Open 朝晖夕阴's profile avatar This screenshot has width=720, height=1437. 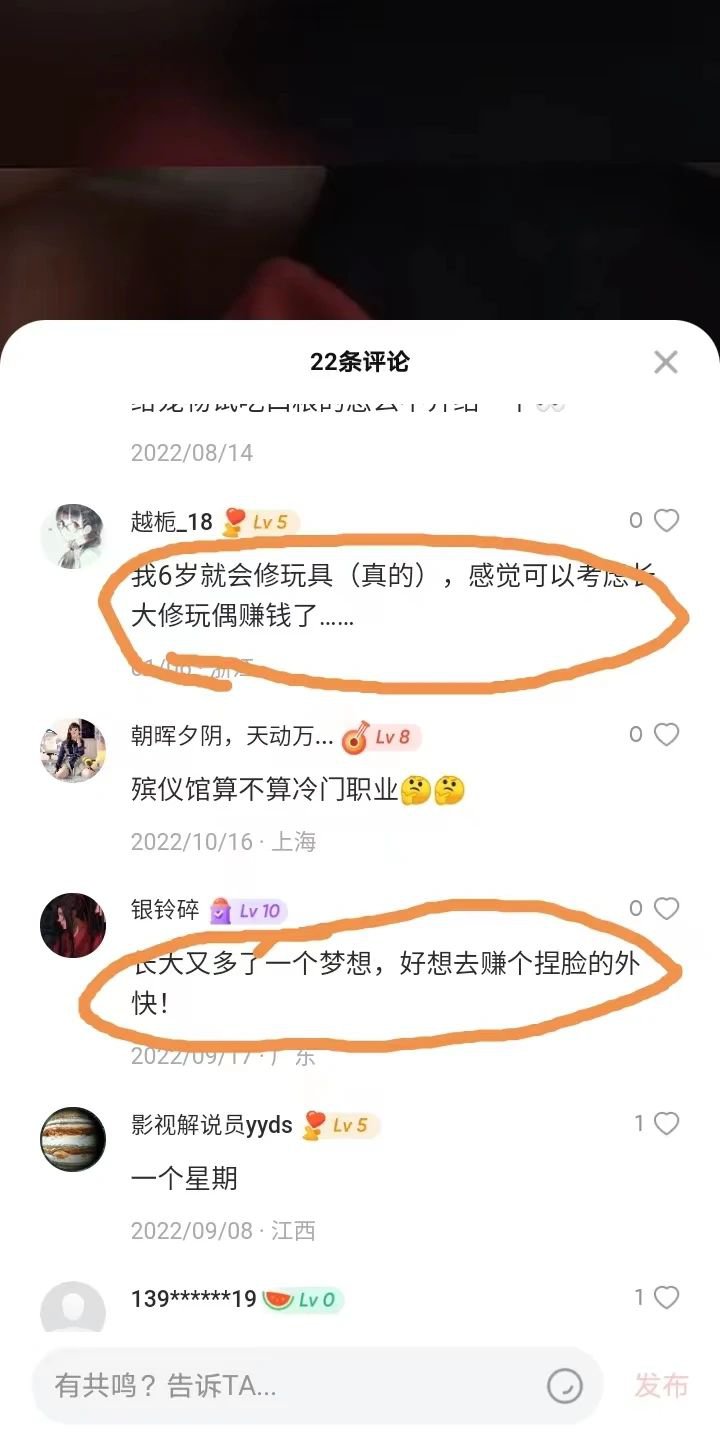[73, 750]
